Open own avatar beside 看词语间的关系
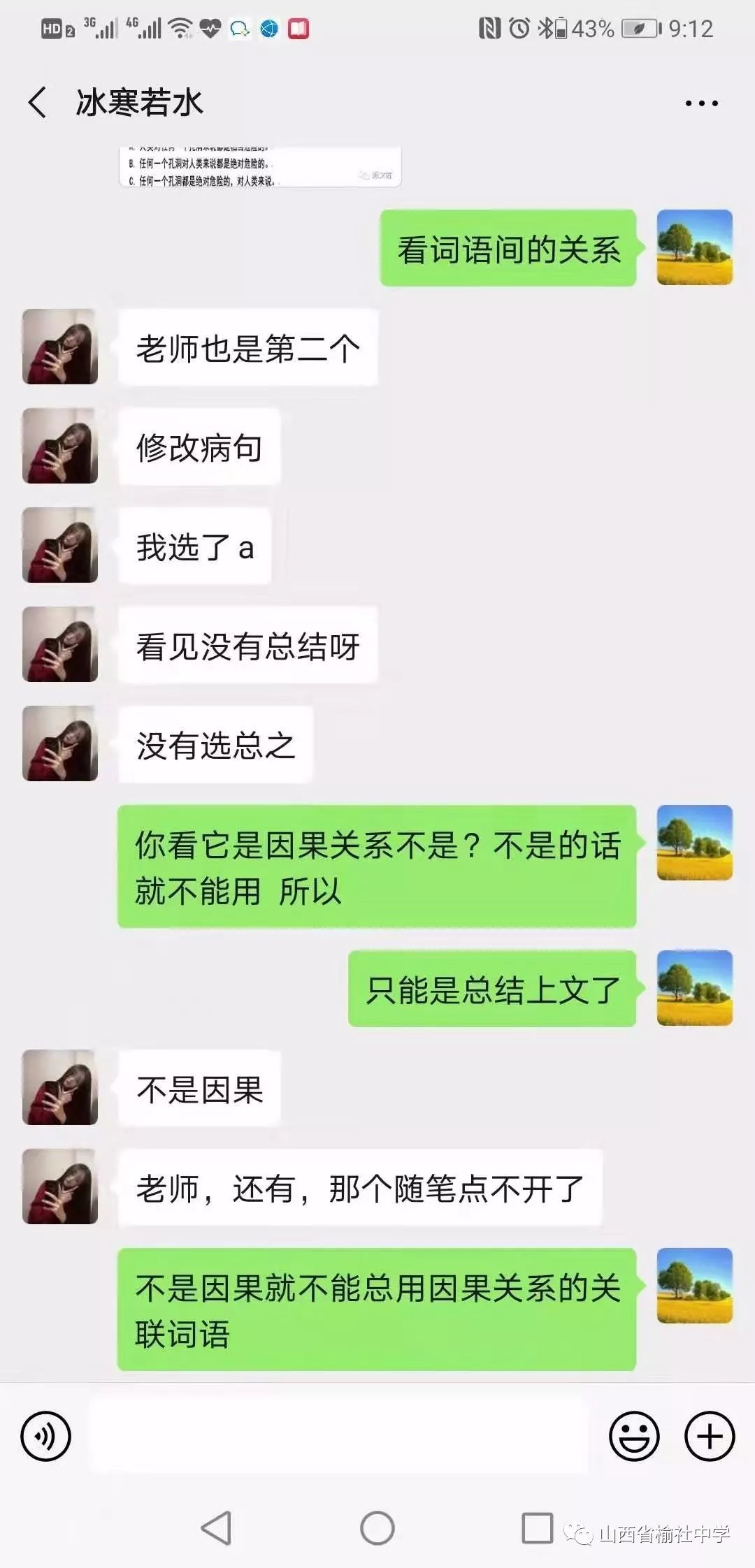 coord(695,247)
